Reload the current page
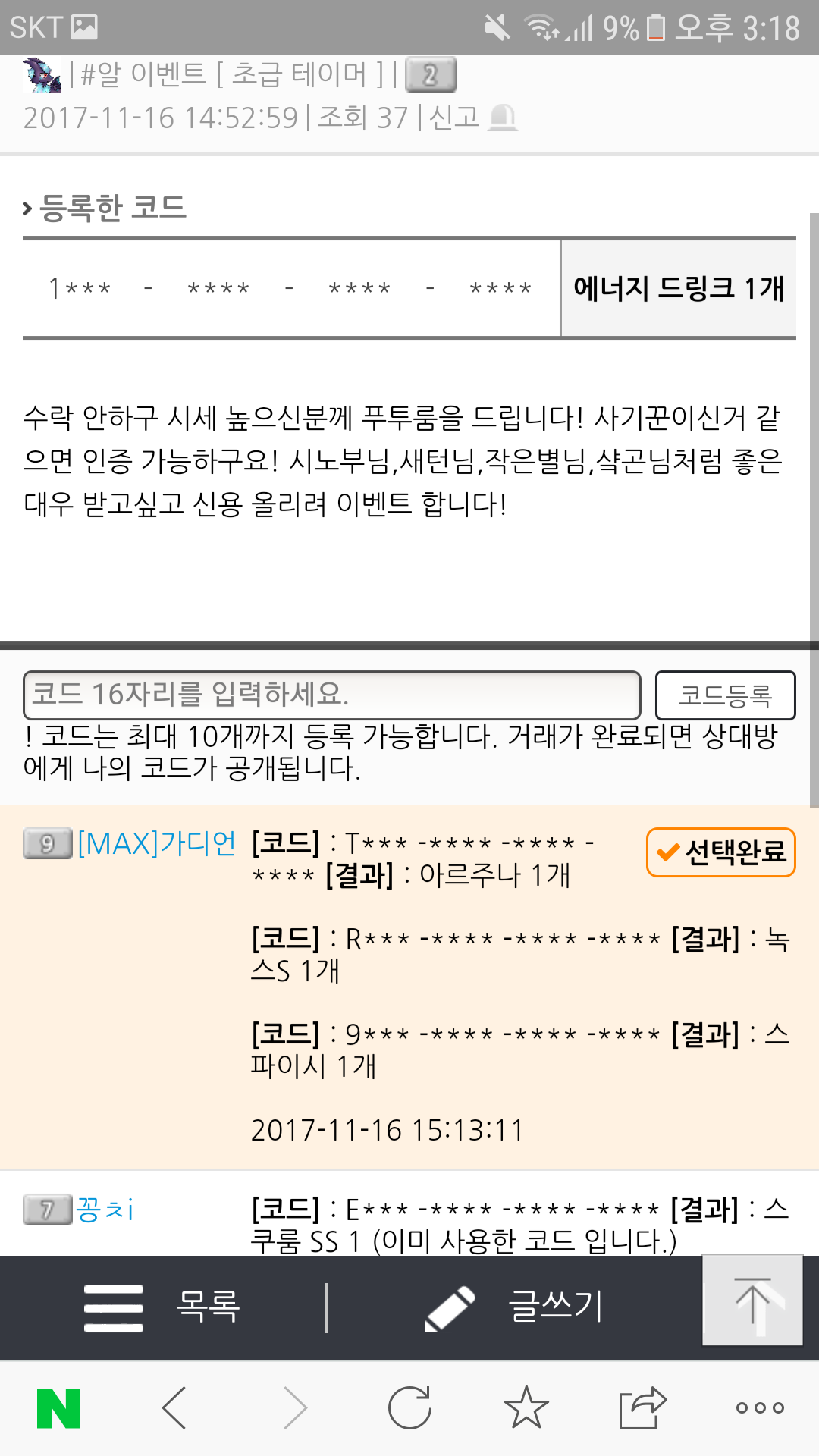The width and height of the screenshot is (819, 1456). [x=409, y=1408]
